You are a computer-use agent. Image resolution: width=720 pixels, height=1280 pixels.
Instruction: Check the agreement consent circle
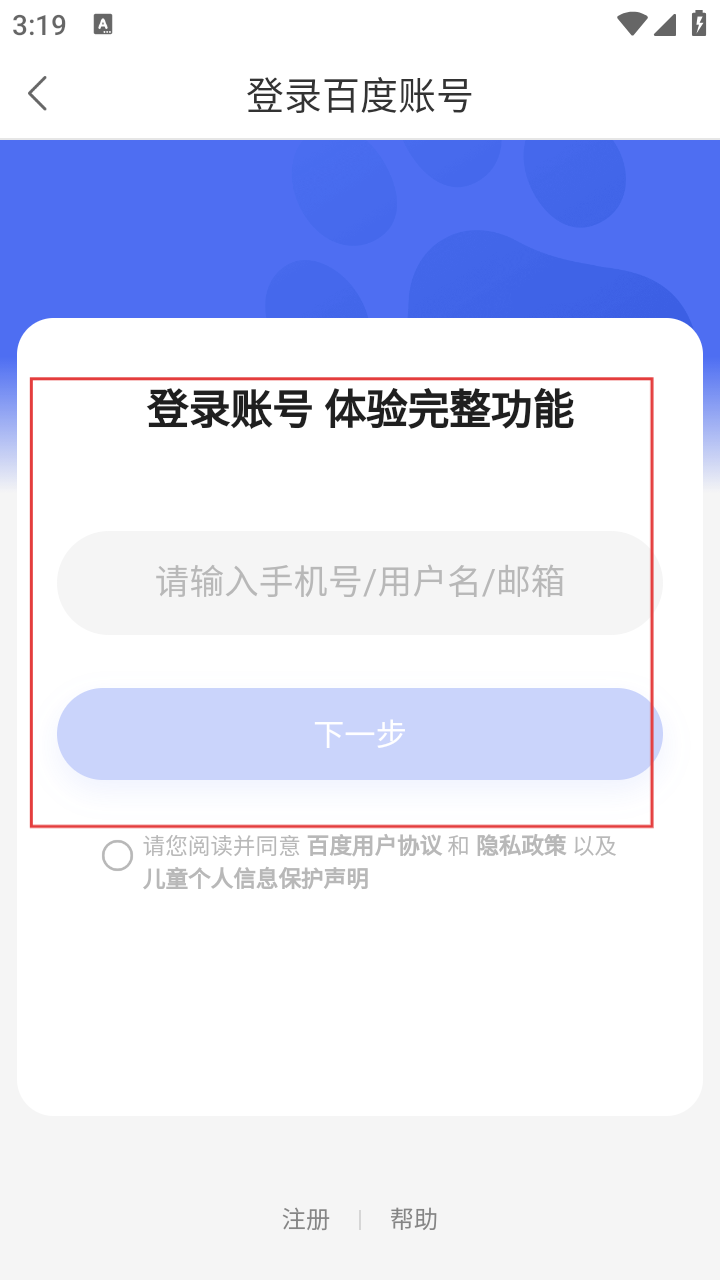coord(117,856)
